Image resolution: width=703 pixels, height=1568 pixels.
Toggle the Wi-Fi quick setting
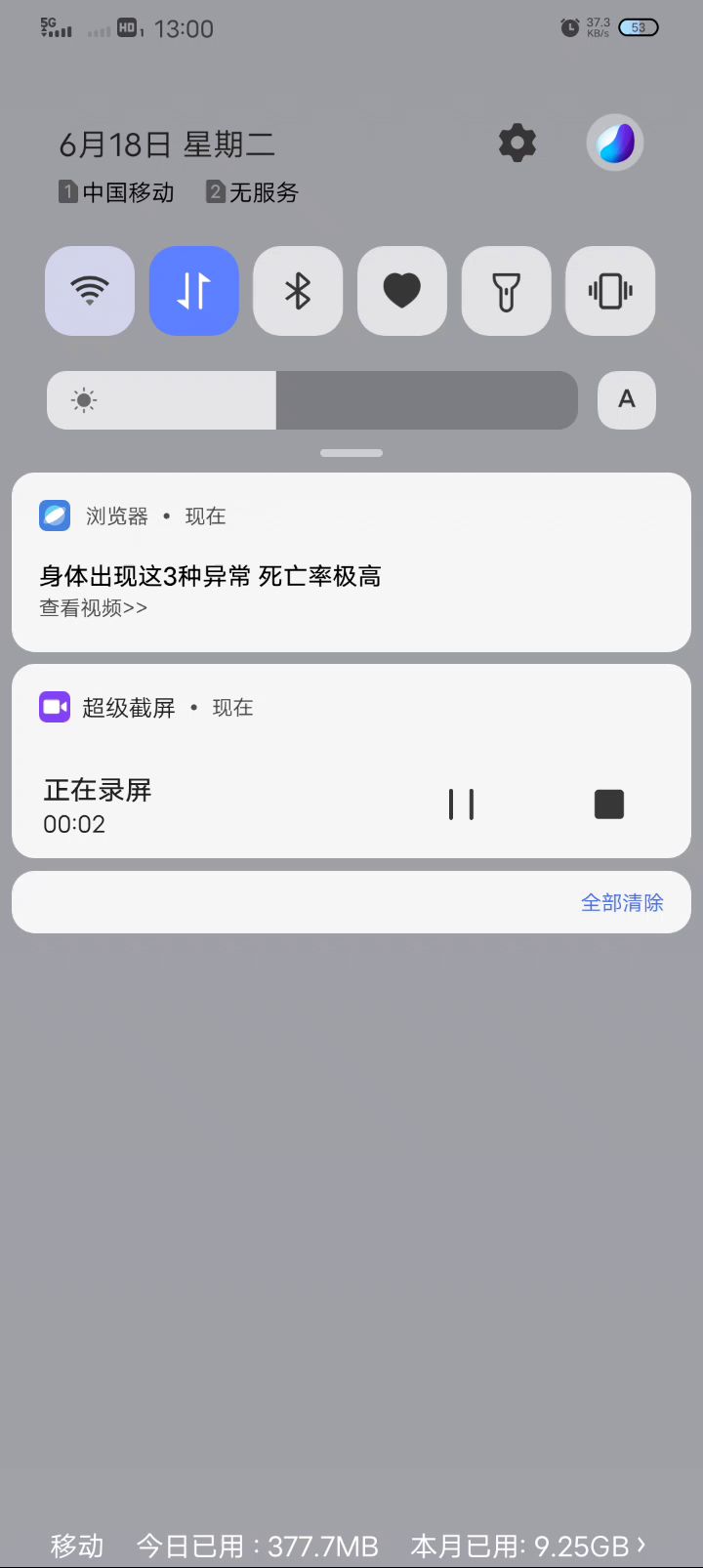coord(90,291)
